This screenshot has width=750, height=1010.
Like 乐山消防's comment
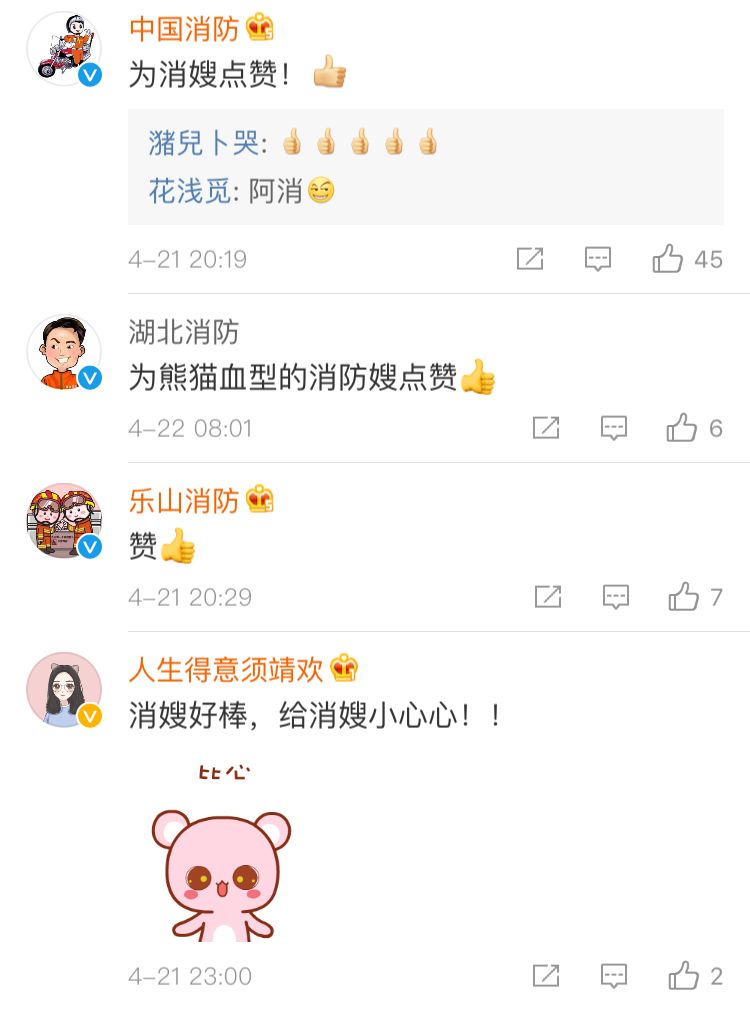[x=684, y=597]
